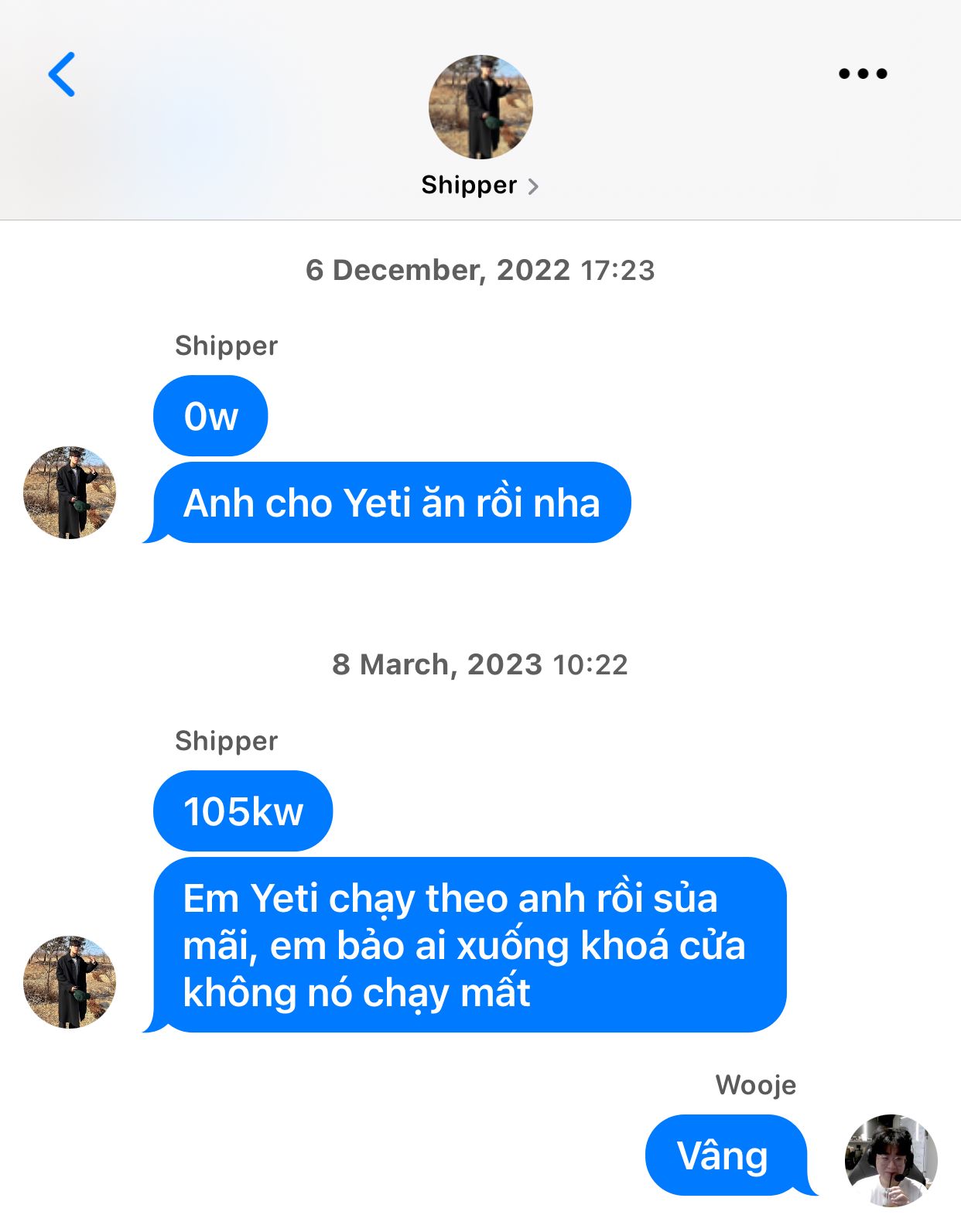Tap Shipper's avatar beside the Yeti message
The height and width of the screenshot is (1232, 961).
tap(70, 493)
